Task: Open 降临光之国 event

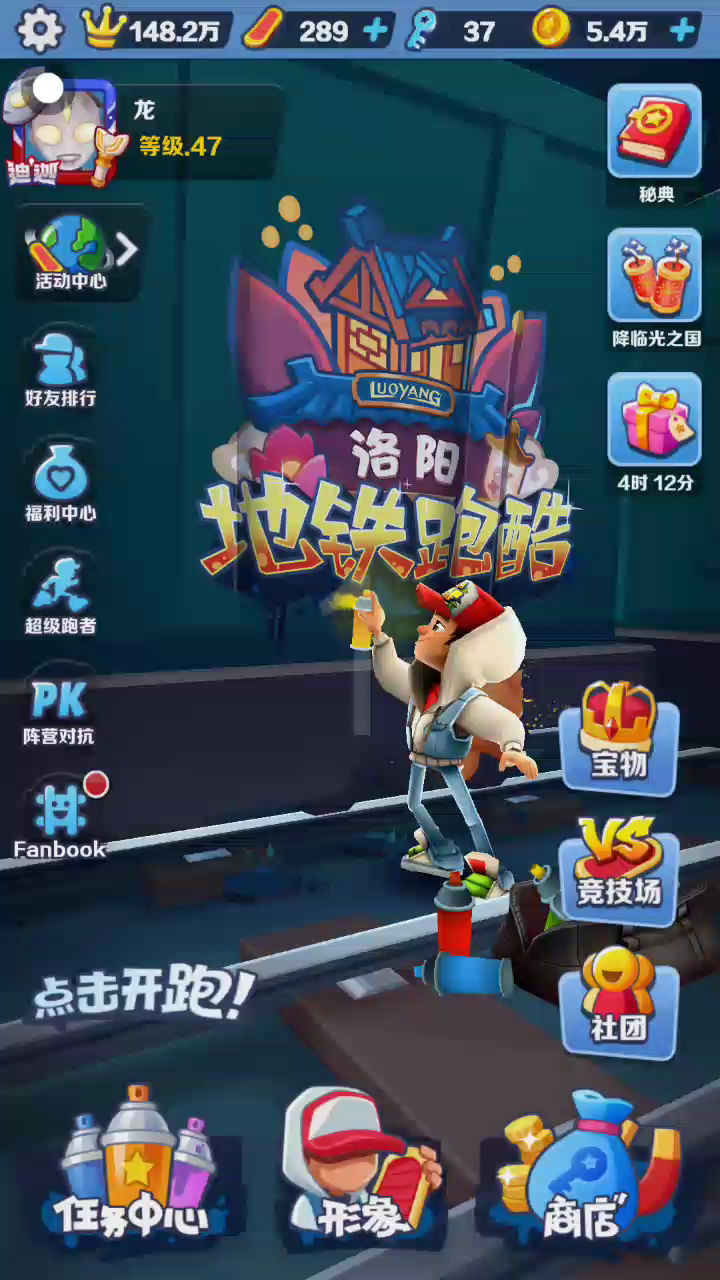Action: [655, 285]
